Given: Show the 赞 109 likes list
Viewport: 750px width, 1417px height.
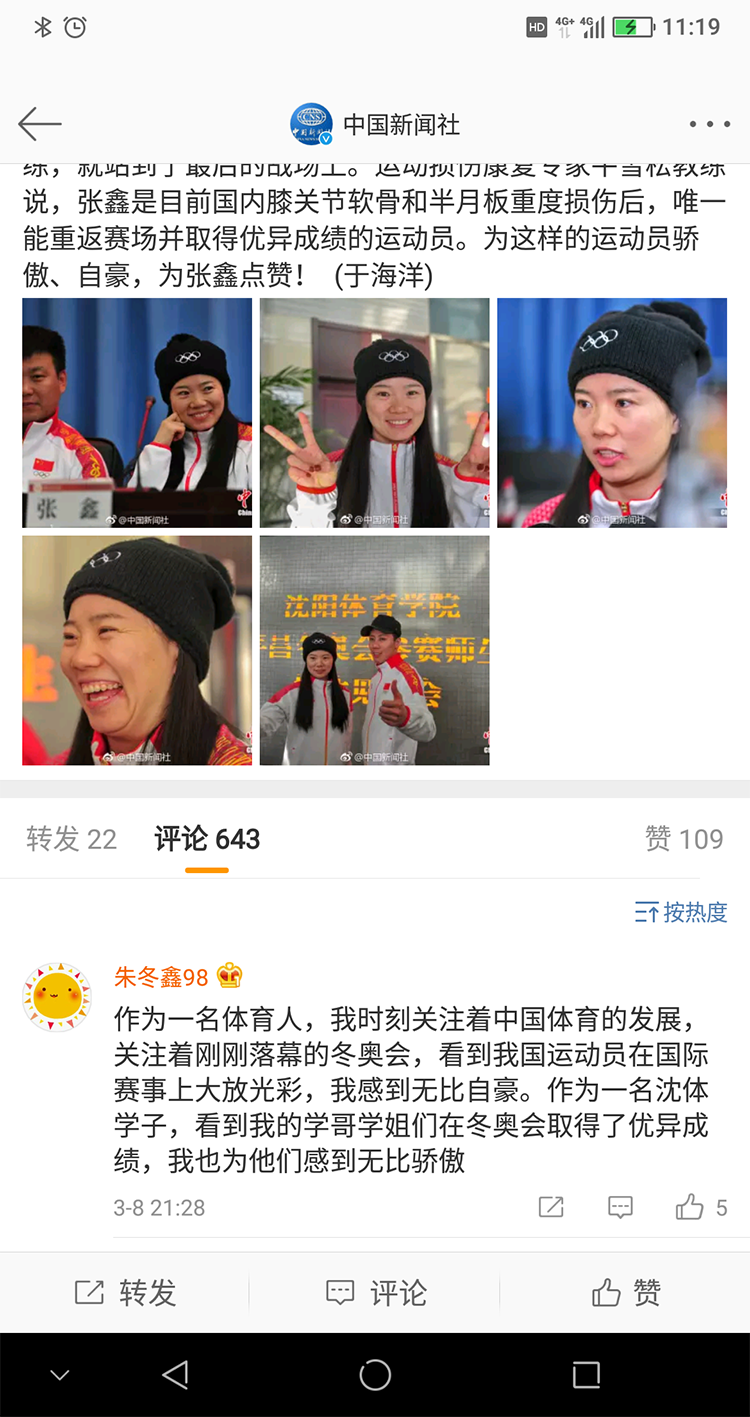Looking at the screenshot, I should coord(684,839).
